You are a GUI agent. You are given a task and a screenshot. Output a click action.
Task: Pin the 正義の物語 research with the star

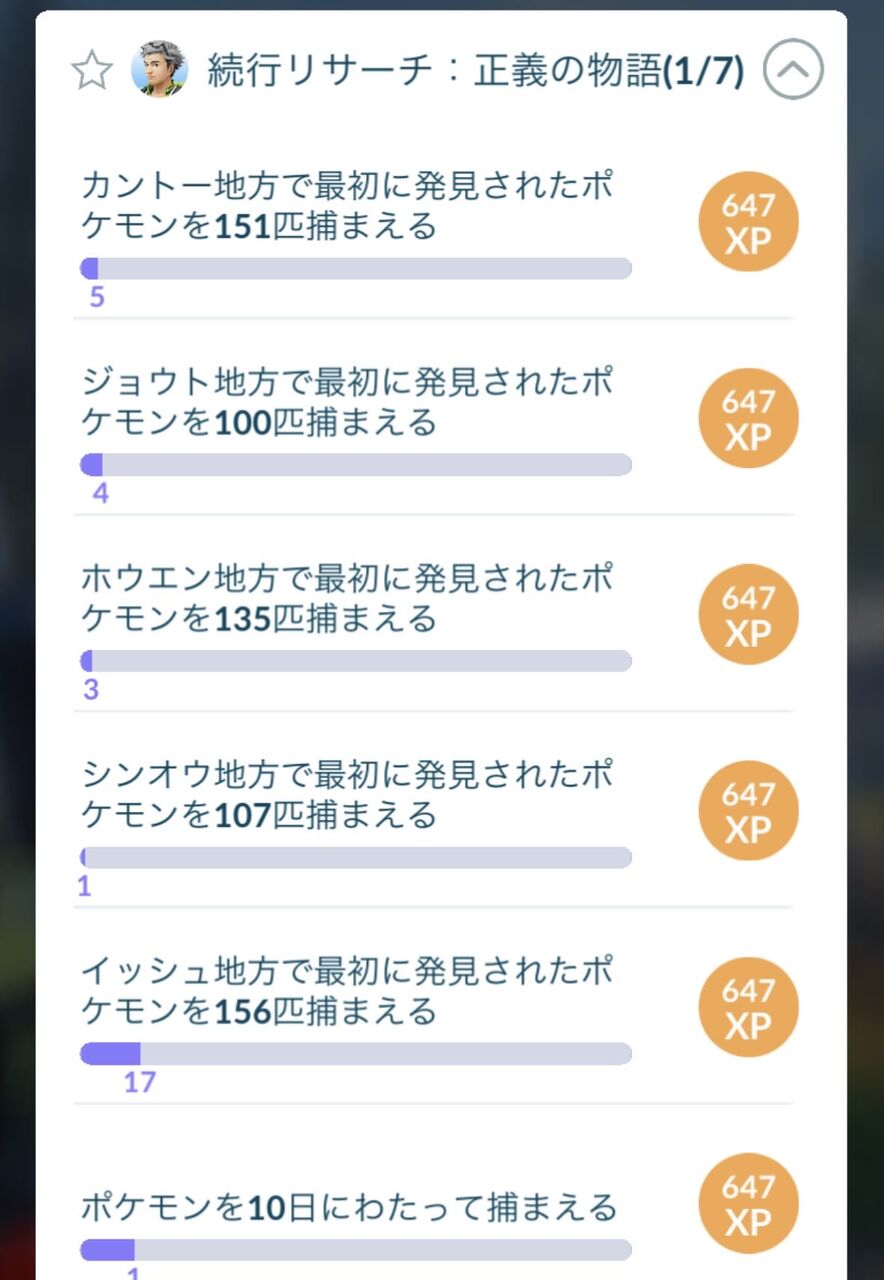91,70
